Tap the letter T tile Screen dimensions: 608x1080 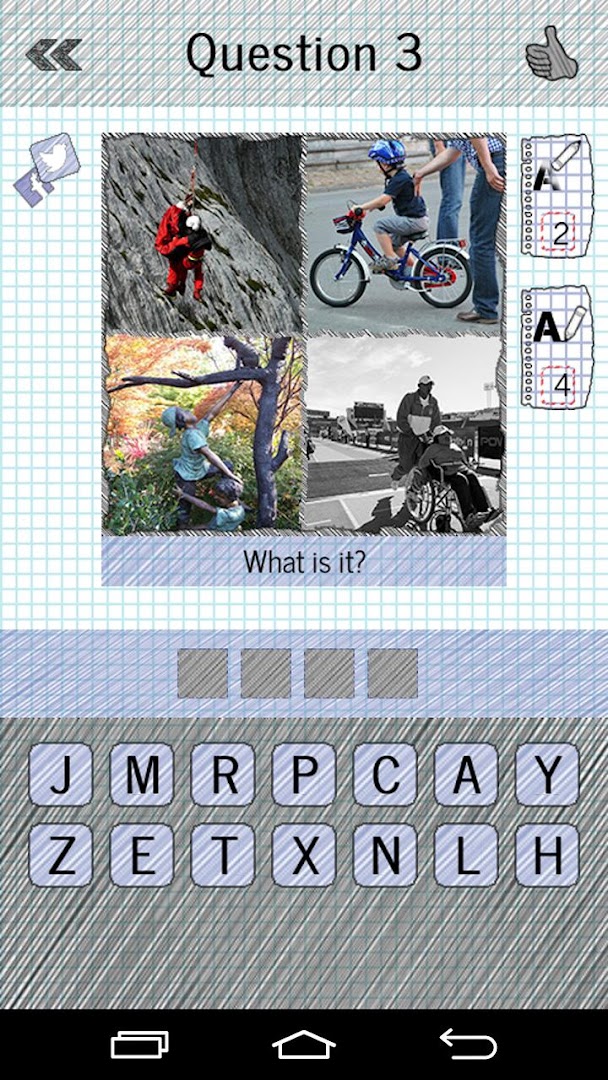[223, 856]
